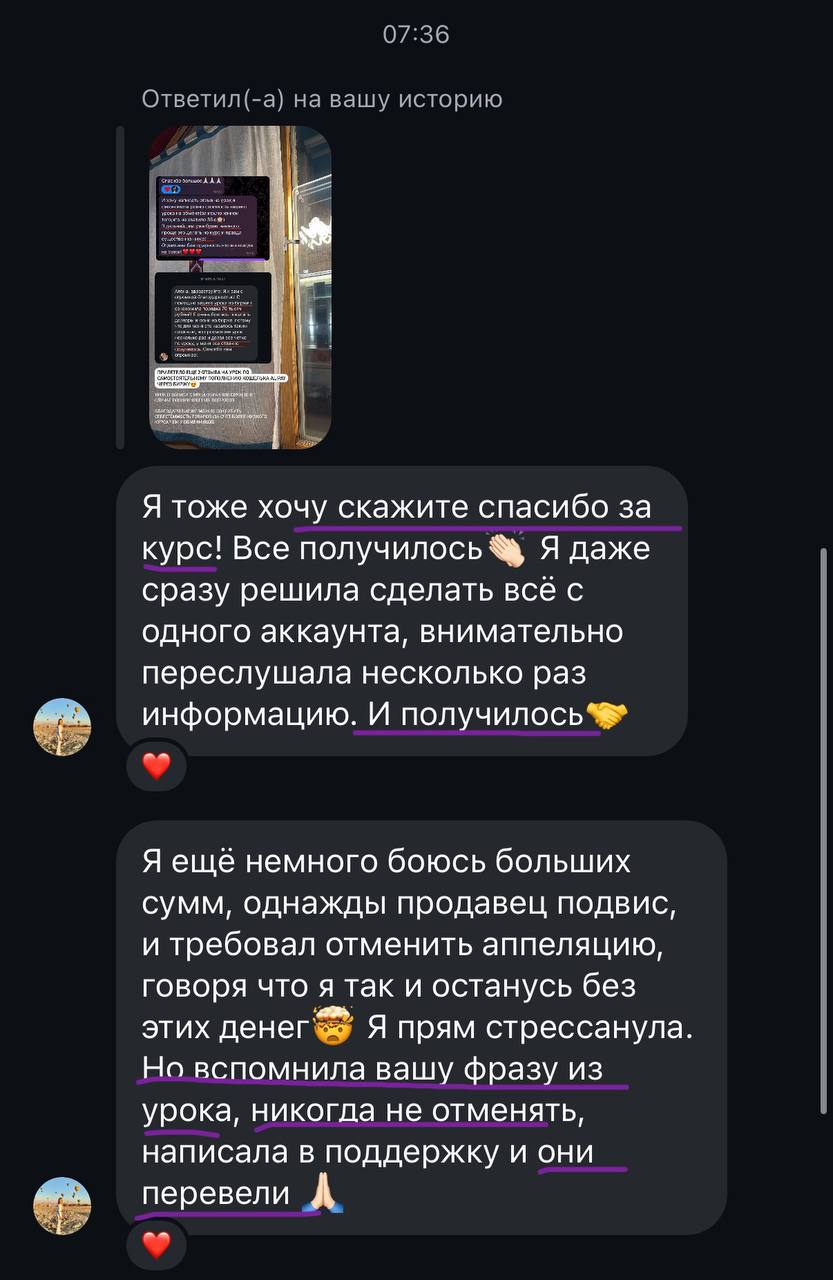This screenshot has height=1280, width=833.
Task: Tap heart reaction under the 'они перевели' message
Action: point(157,1246)
